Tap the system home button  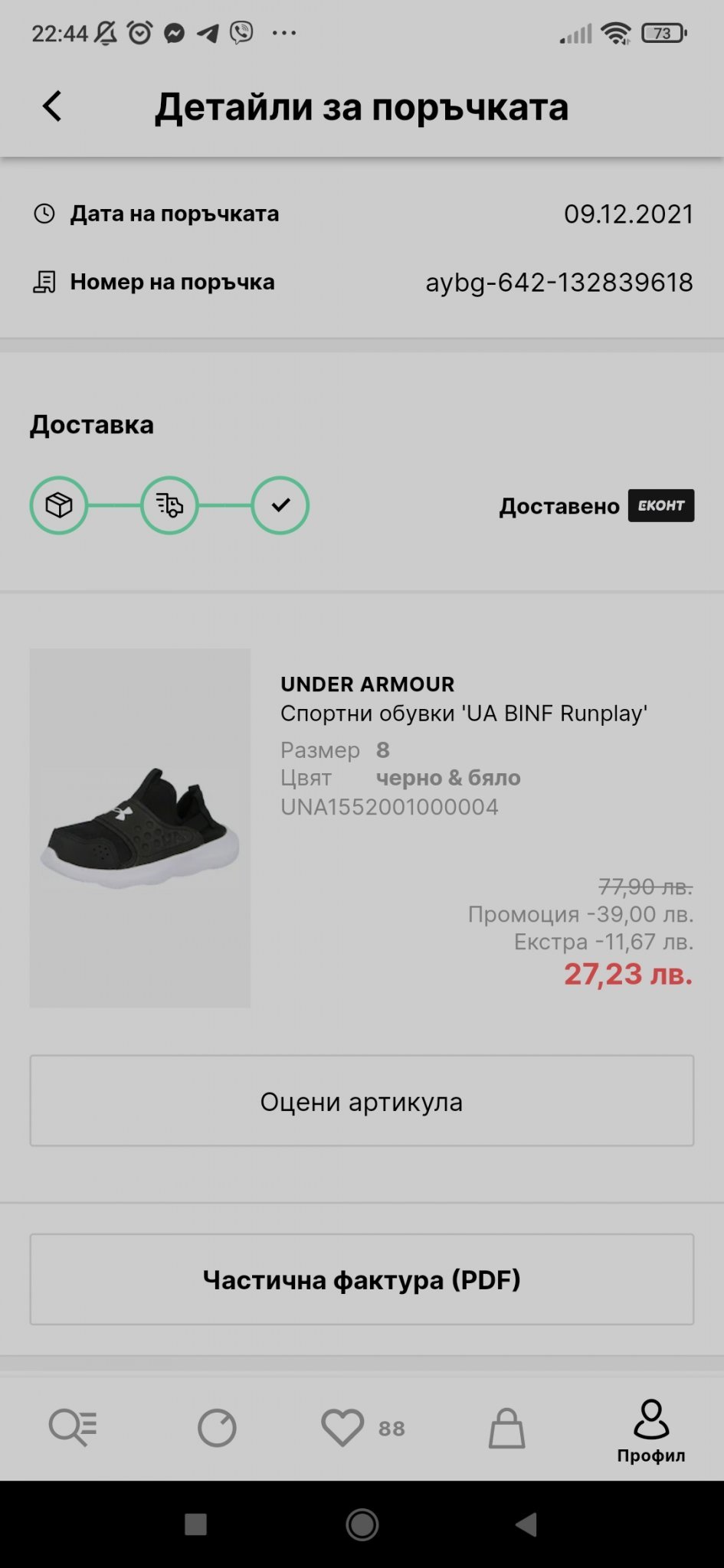click(x=362, y=1524)
